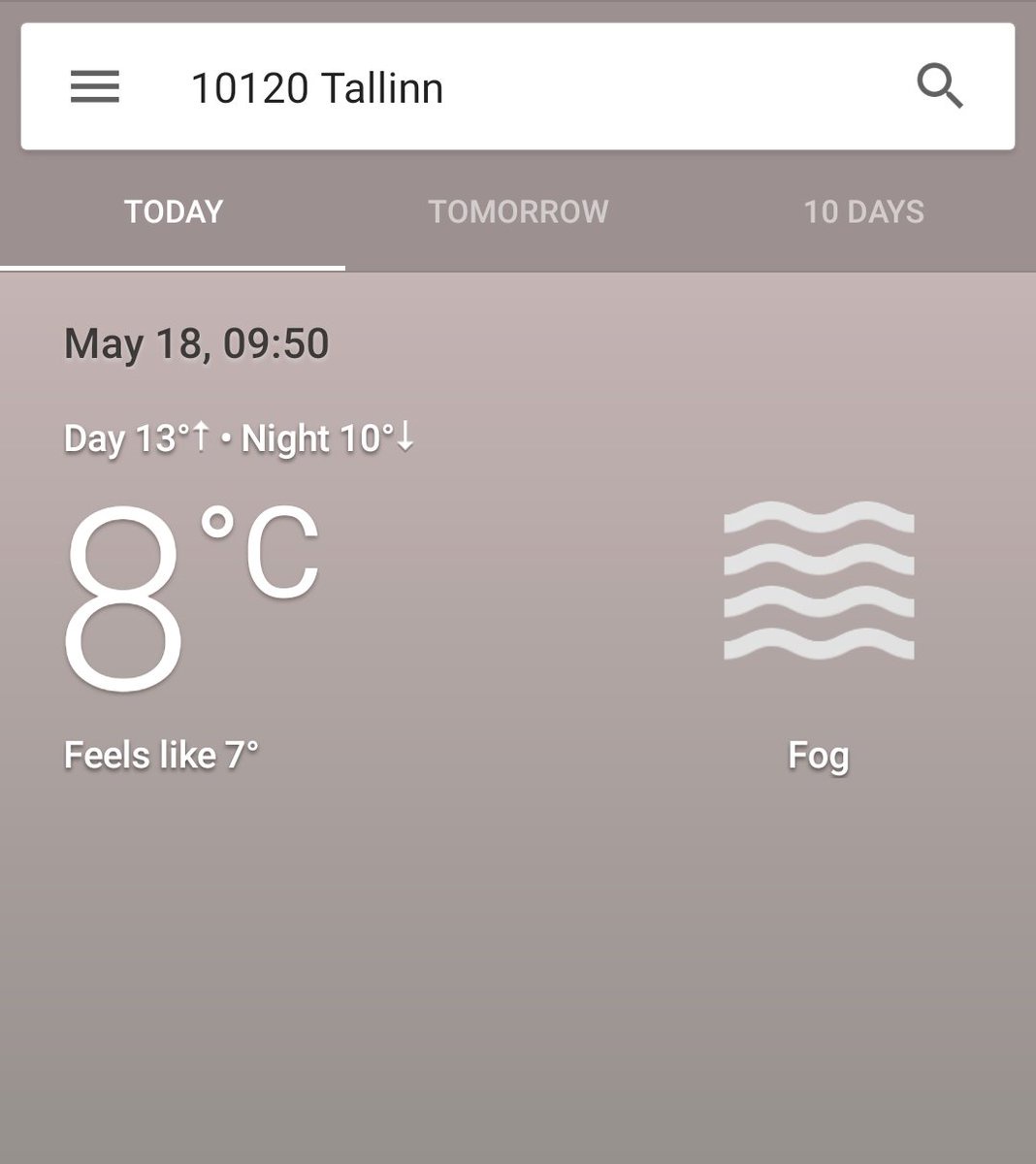View the 10 Days forecast tab
Screen dimensions: 1036x1164
coord(863,211)
